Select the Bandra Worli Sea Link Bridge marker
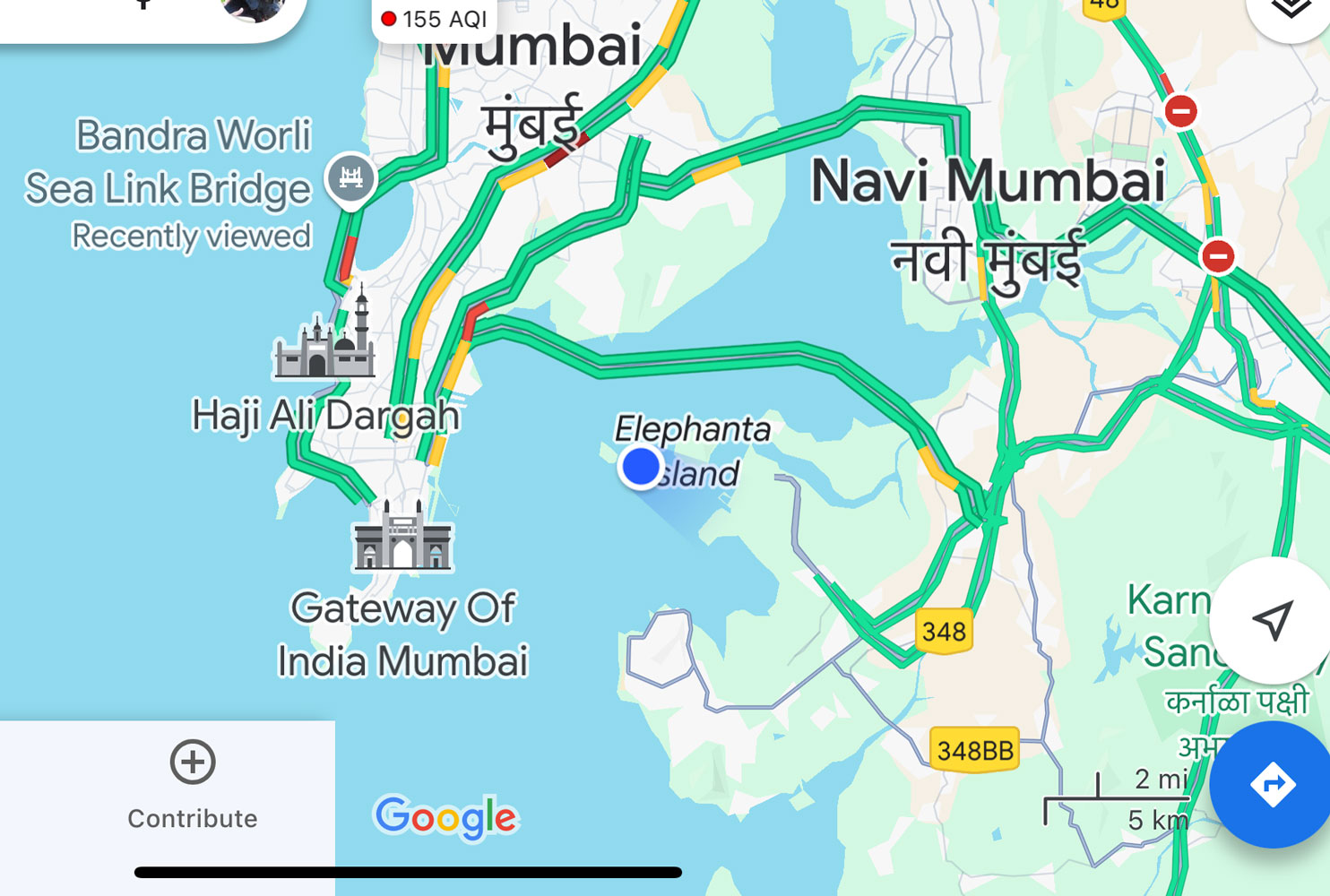This screenshot has width=1330, height=896. click(350, 177)
